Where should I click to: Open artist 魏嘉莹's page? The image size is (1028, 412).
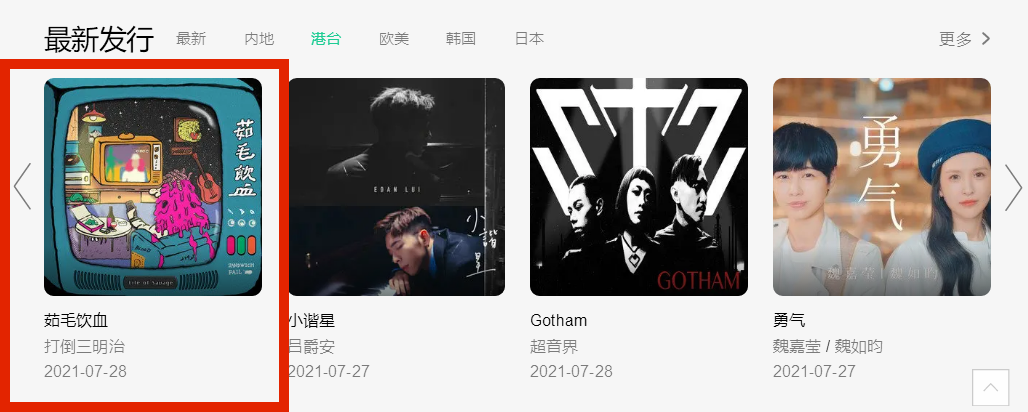[797, 347]
